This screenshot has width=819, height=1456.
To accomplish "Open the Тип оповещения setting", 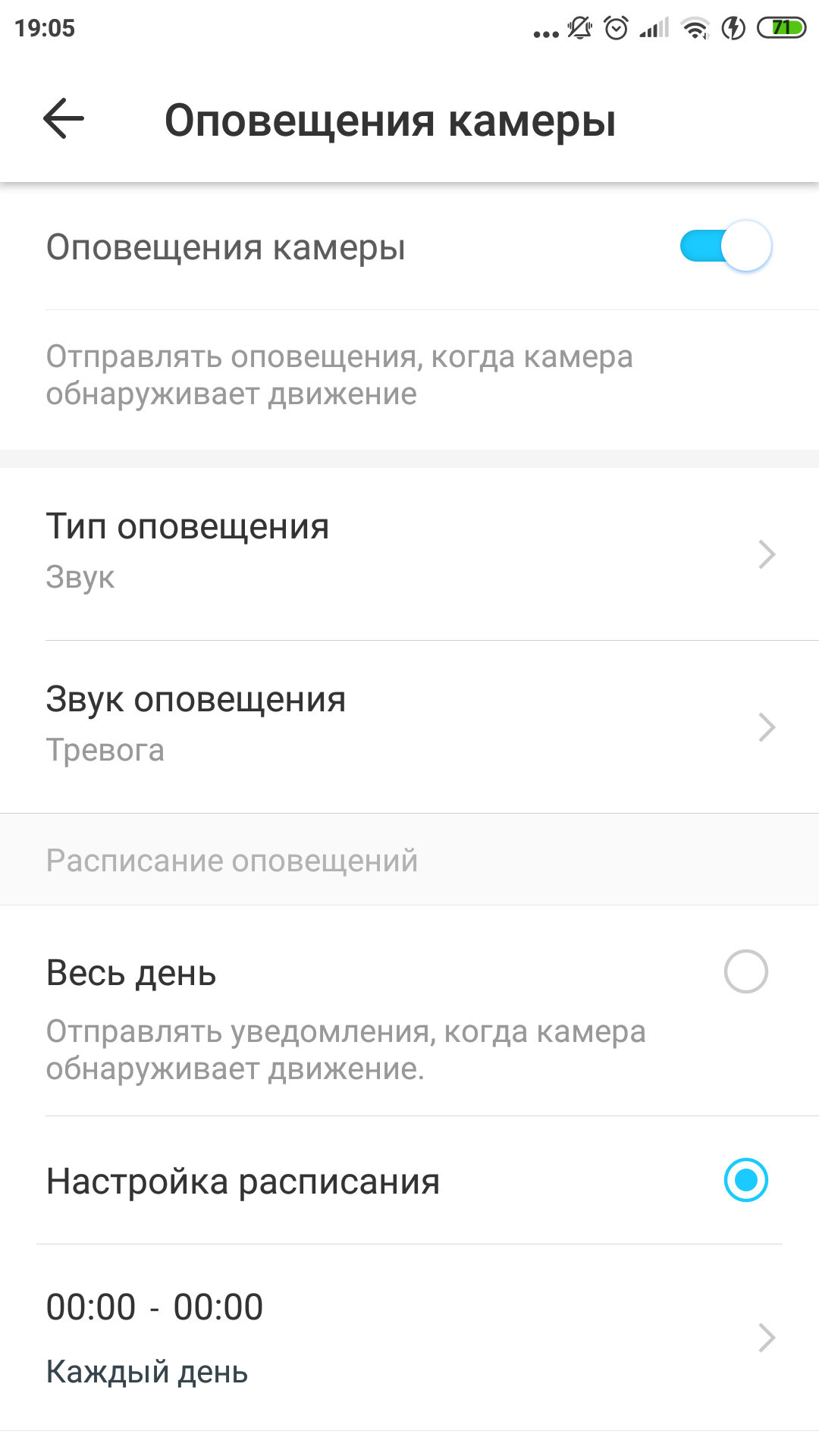I will click(x=409, y=554).
